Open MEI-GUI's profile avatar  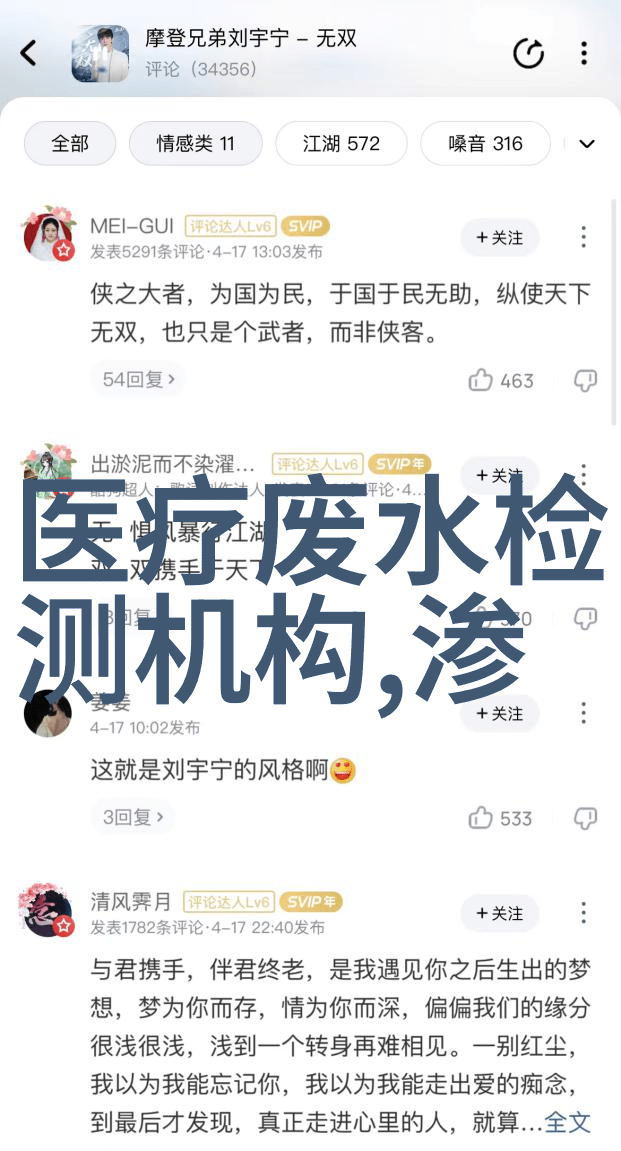(x=49, y=234)
